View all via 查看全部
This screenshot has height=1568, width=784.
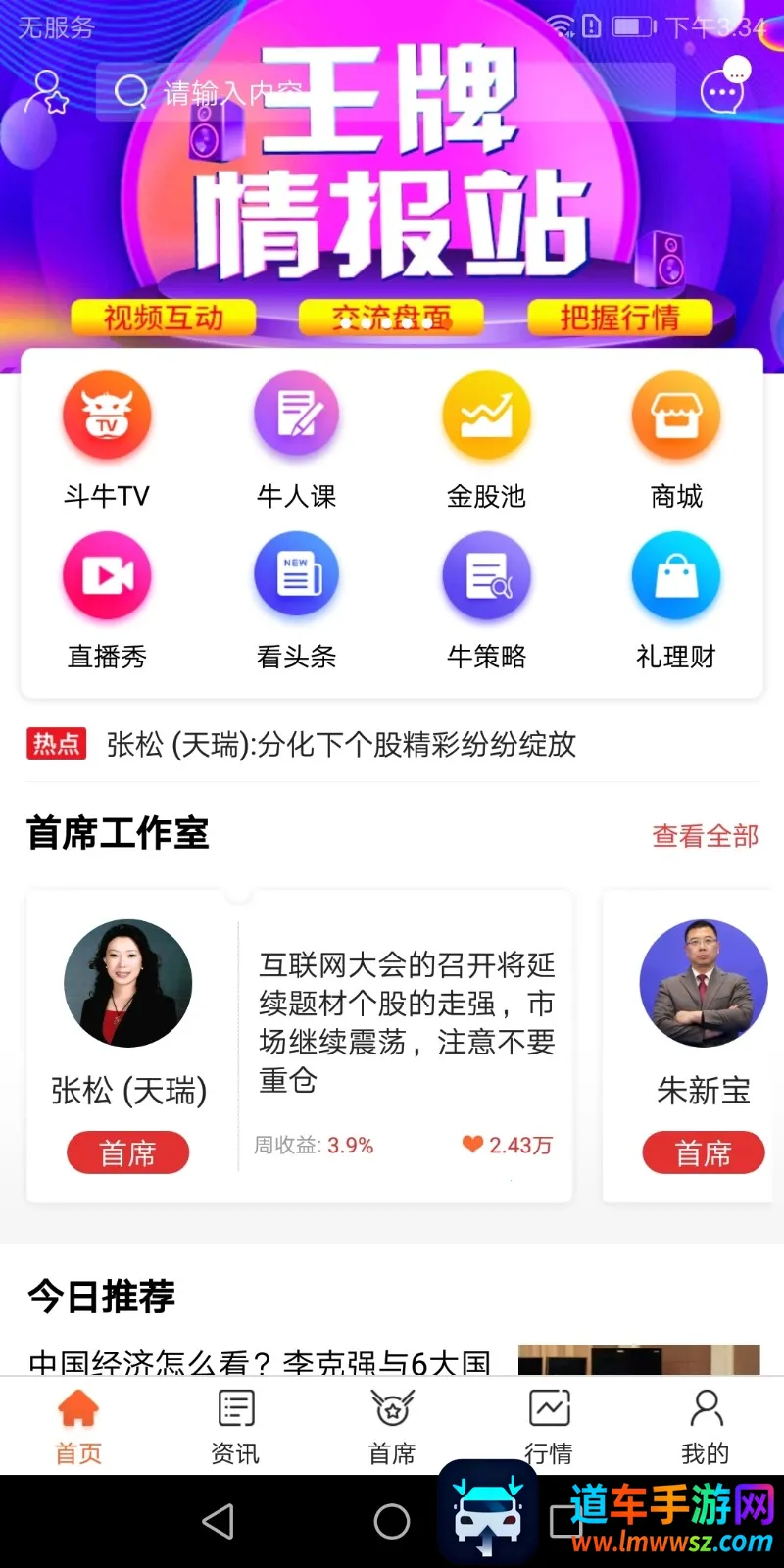click(705, 836)
